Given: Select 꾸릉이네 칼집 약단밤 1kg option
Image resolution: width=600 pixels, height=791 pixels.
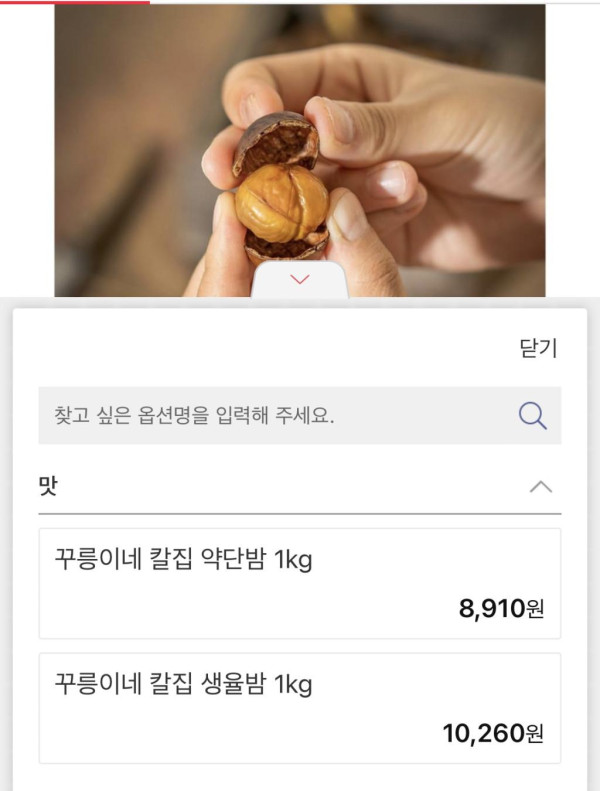Looking at the screenshot, I should click(300, 584).
